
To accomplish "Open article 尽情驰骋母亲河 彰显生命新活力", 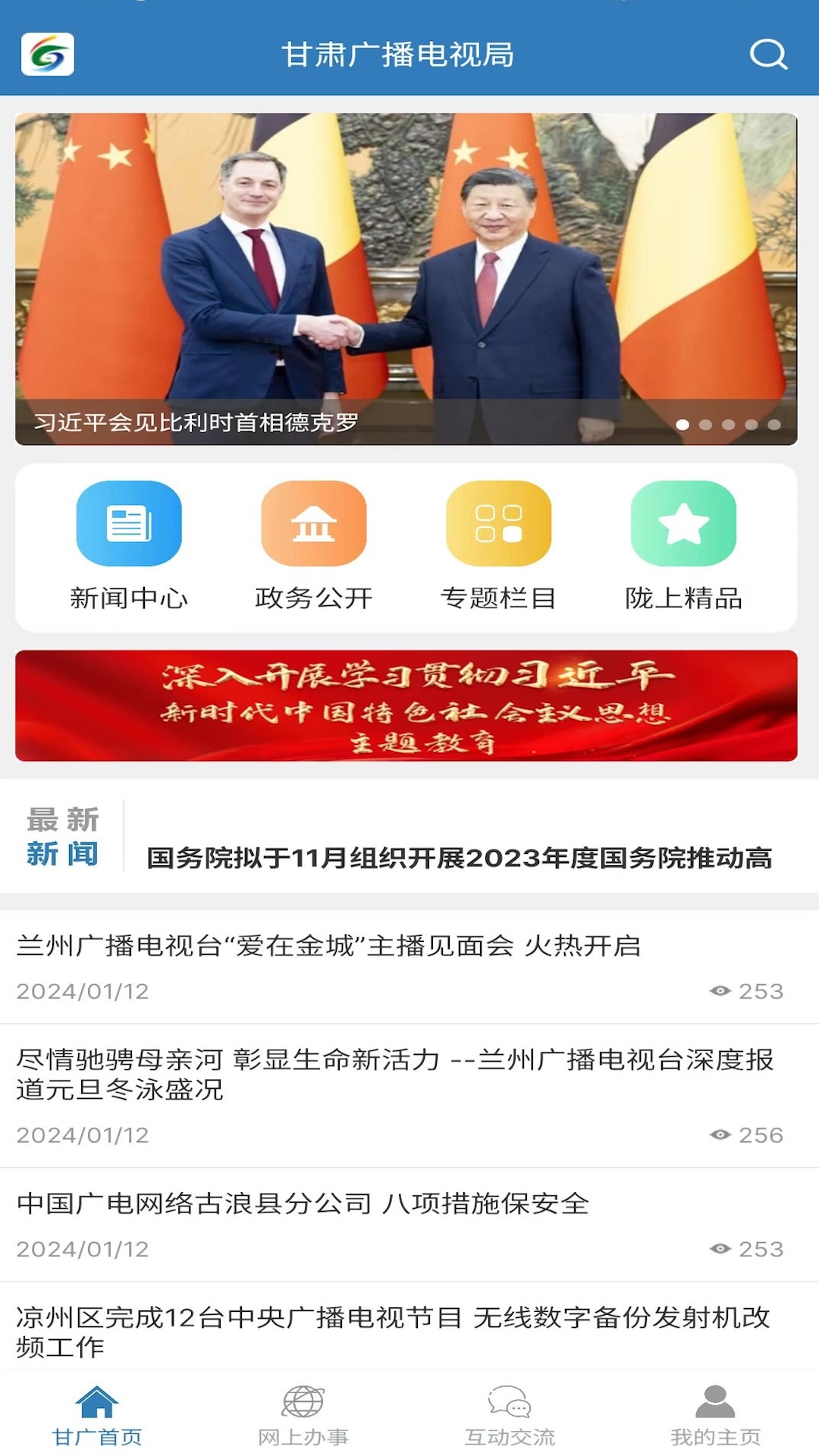I will pyautogui.click(x=394, y=1074).
